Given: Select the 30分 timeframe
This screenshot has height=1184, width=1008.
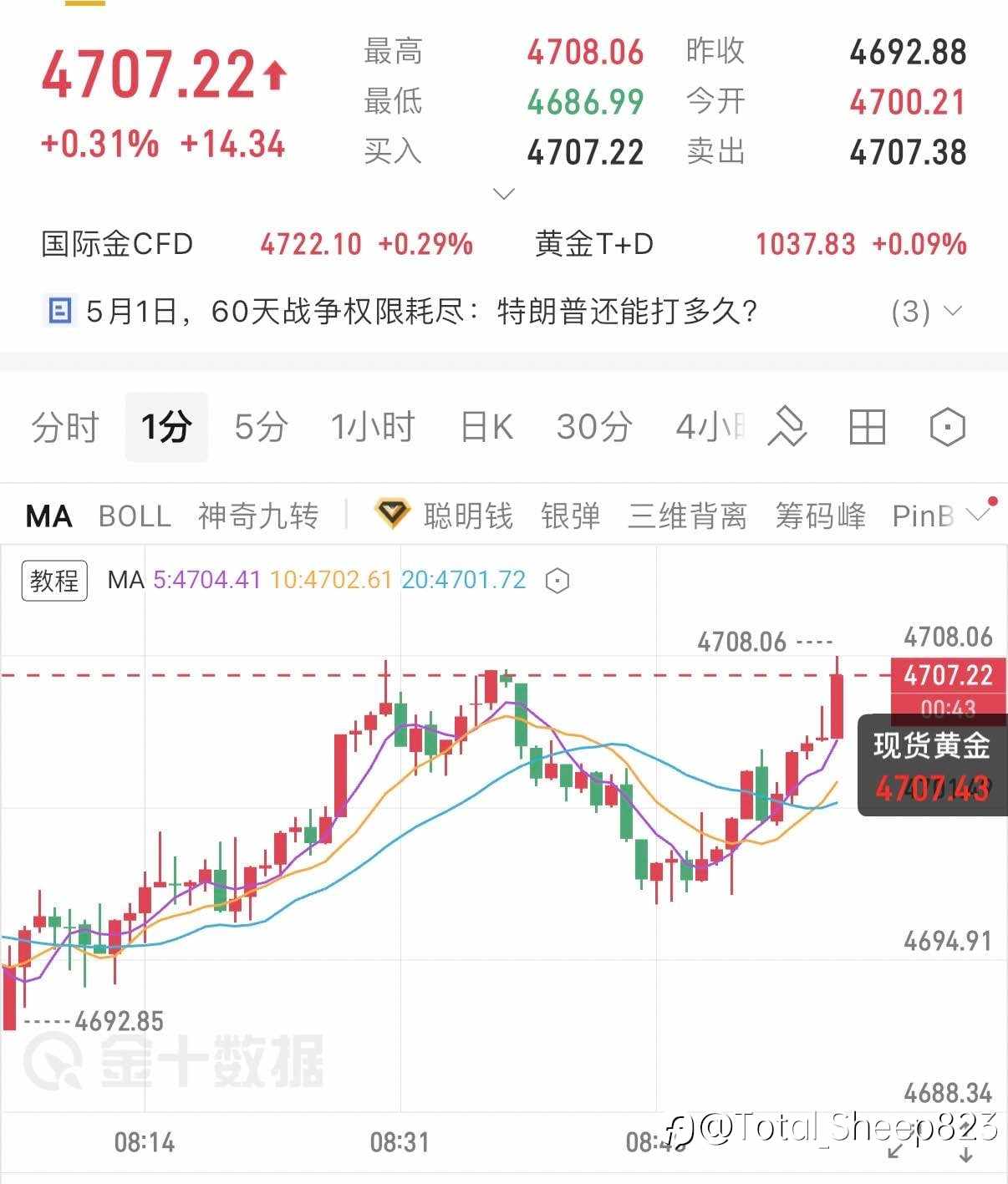Looking at the screenshot, I should [594, 427].
